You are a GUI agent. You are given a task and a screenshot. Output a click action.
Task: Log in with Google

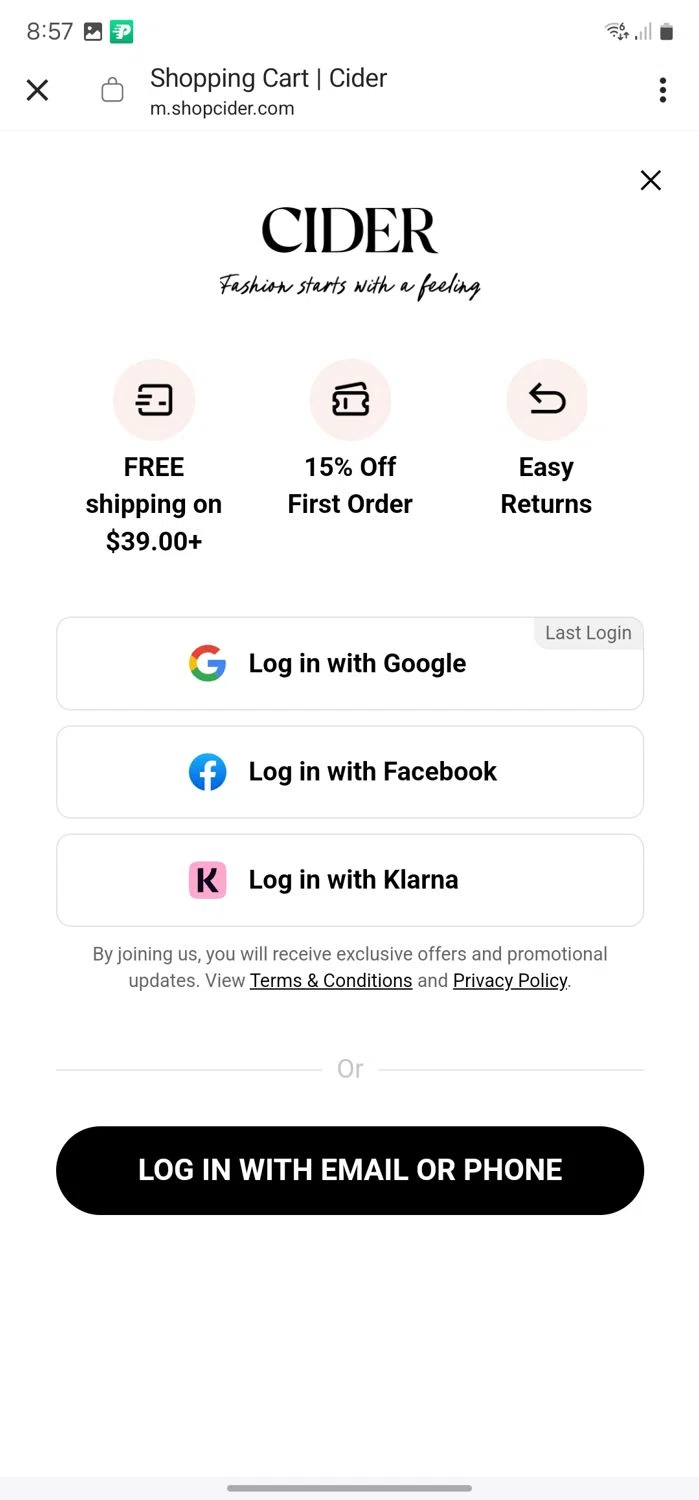pos(350,663)
